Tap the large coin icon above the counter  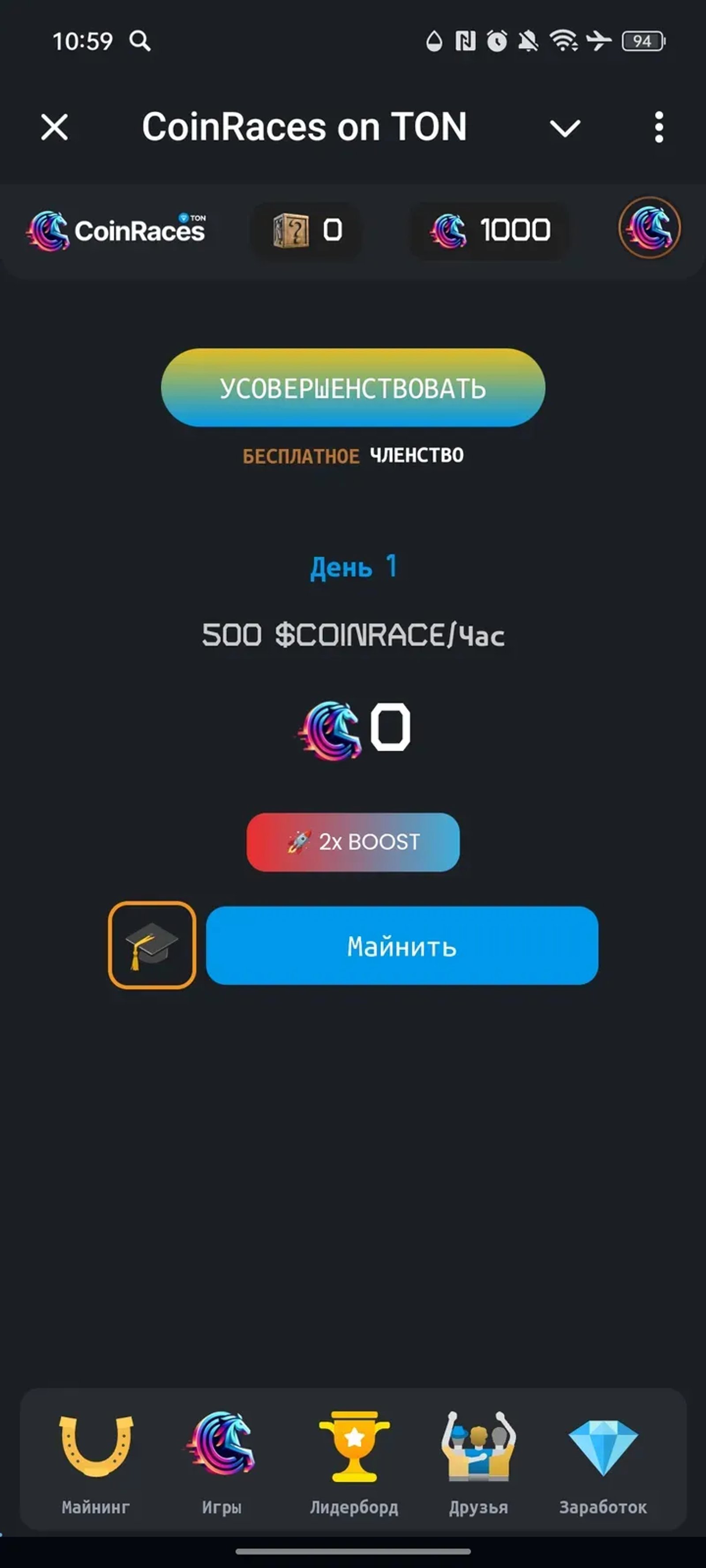(330, 731)
